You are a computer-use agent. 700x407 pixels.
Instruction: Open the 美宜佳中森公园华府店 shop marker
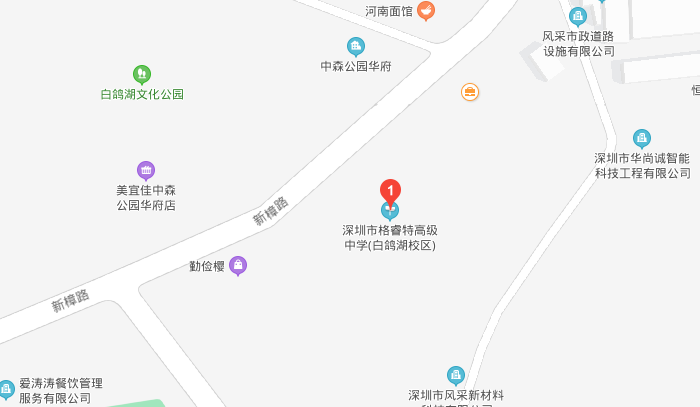tap(146, 170)
